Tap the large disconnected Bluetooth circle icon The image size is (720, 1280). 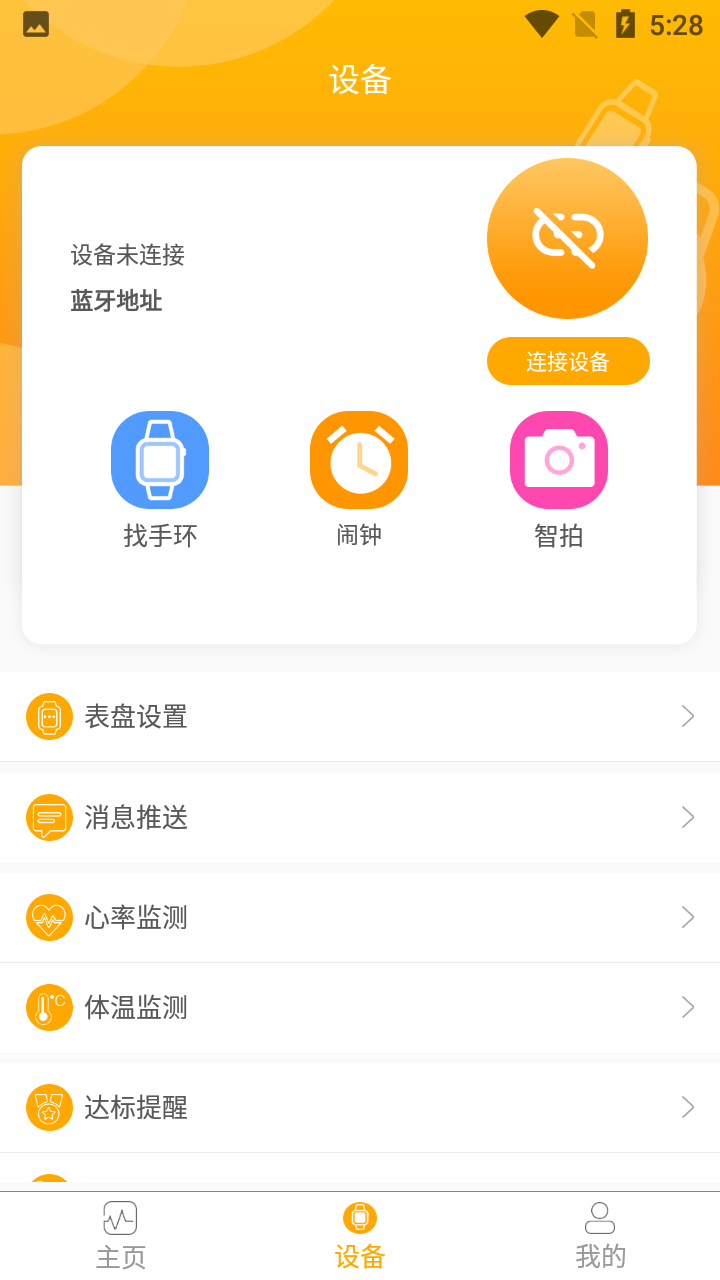[x=567, y=238]
